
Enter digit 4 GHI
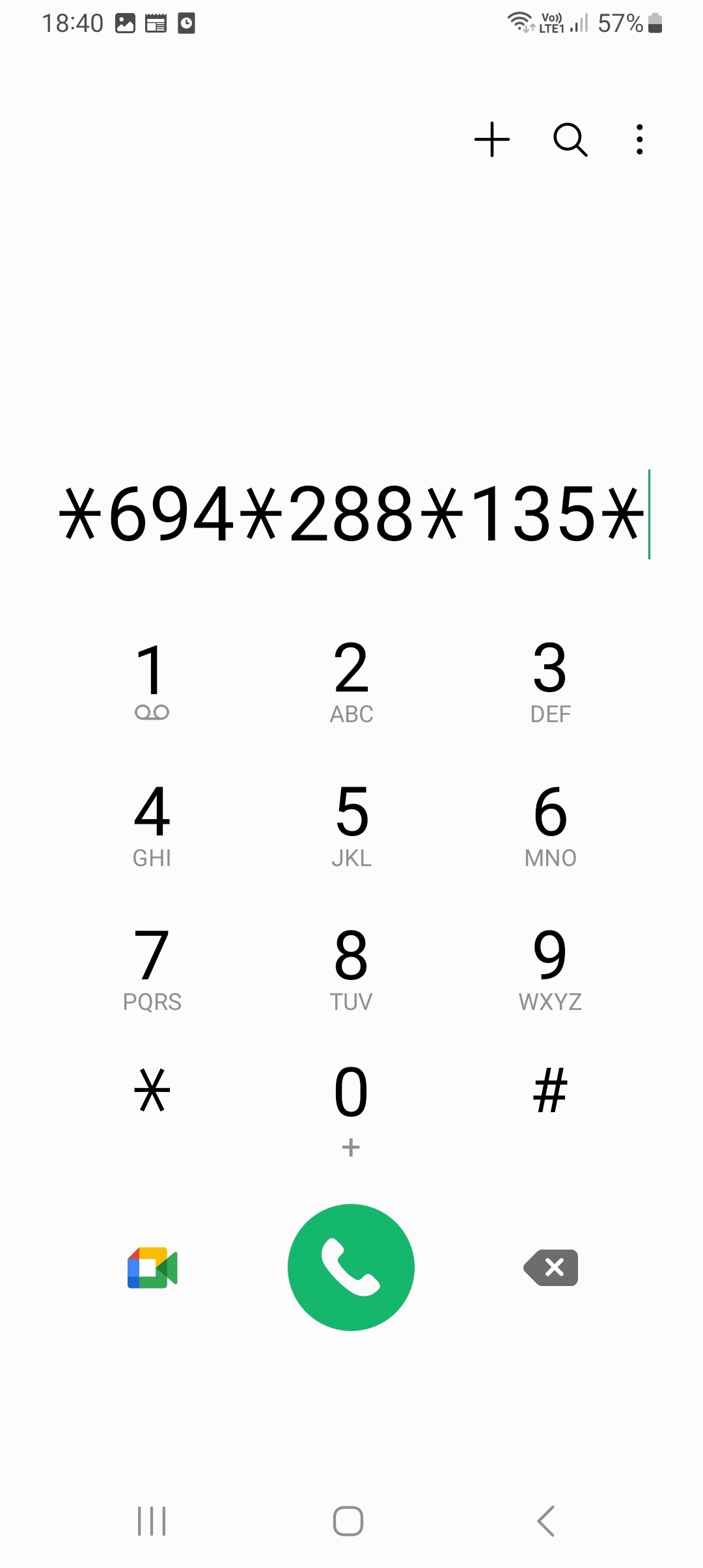pos(152,824)
